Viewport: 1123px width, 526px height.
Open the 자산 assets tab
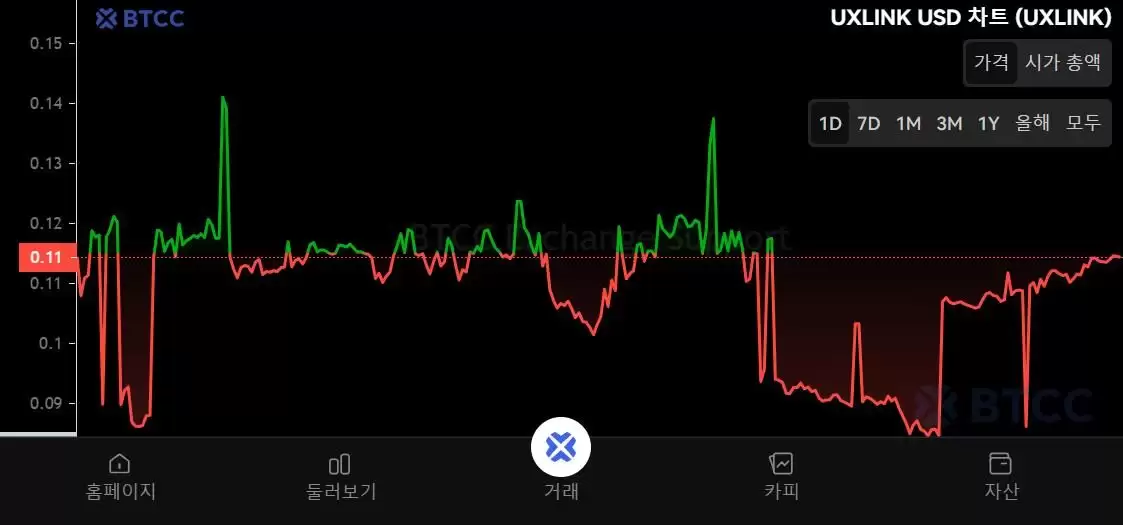click(x=1000, y=476)
